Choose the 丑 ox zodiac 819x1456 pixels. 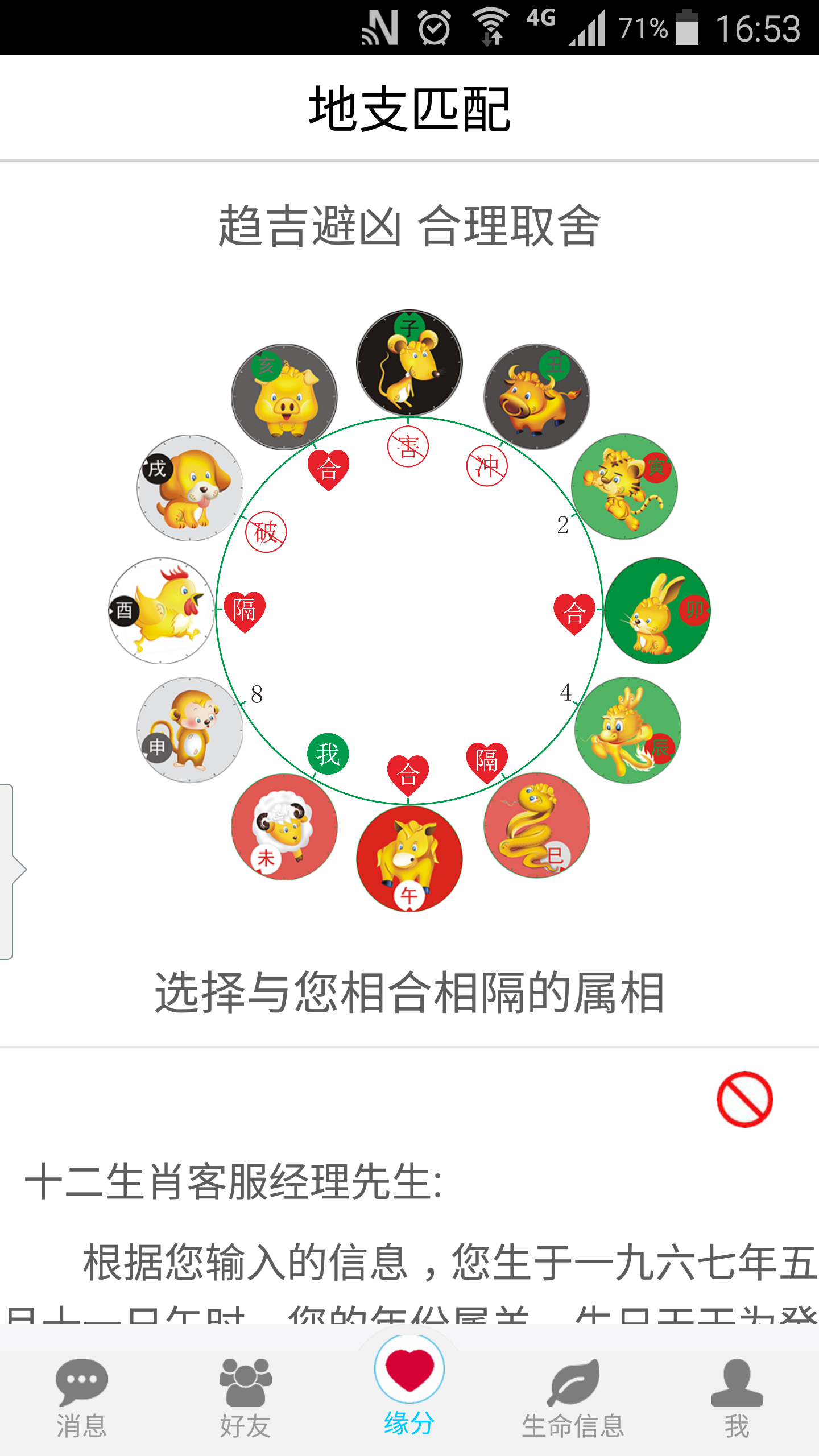[x=536, y=397]
